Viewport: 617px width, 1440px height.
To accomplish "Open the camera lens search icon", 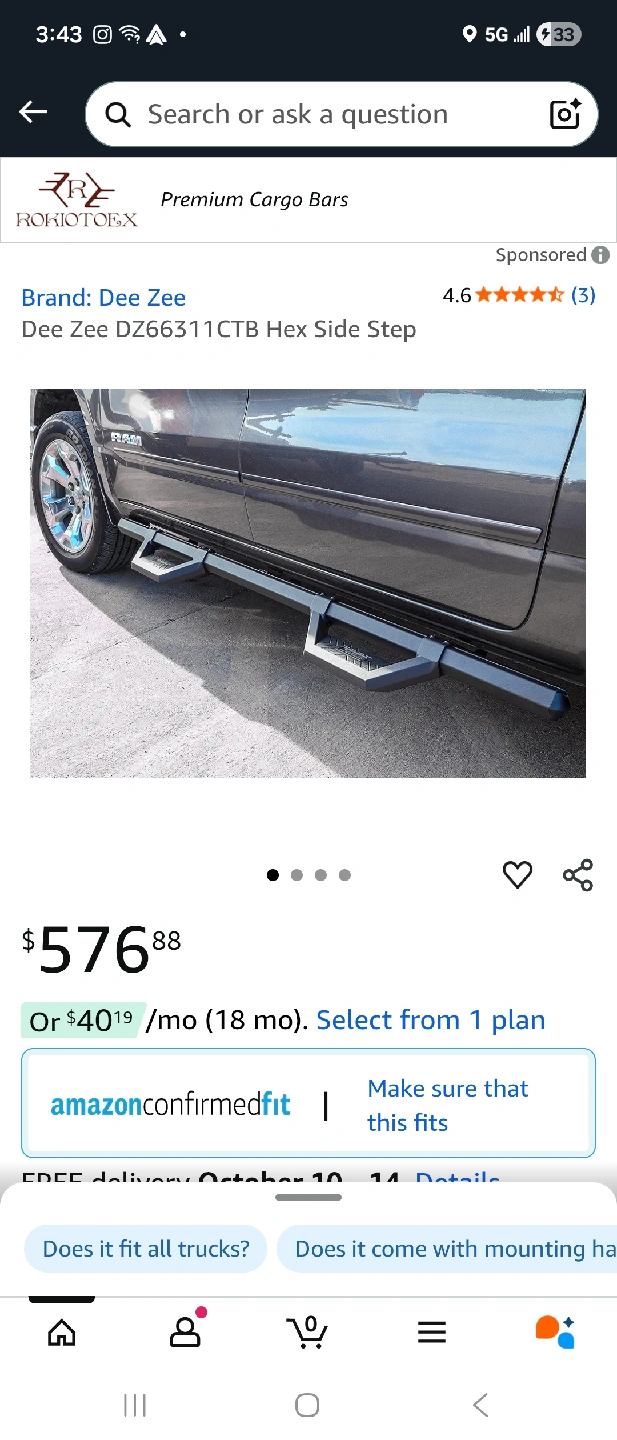I will coord(565,115).
